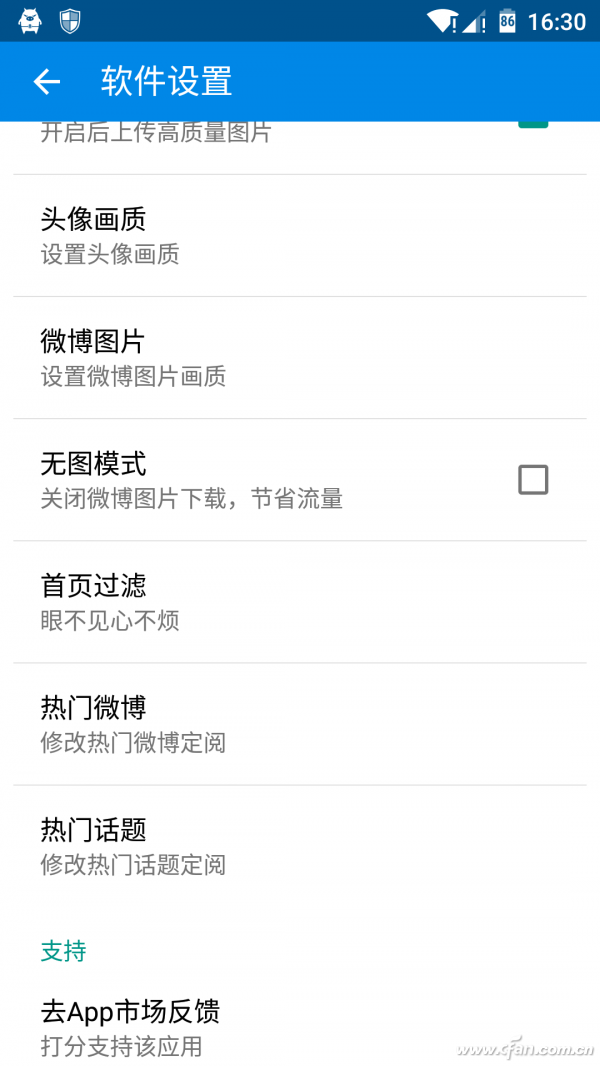Screen dimensions: 600x1066
Task: Open 微博图片 image quality setting
Action: tap(300, 358)
